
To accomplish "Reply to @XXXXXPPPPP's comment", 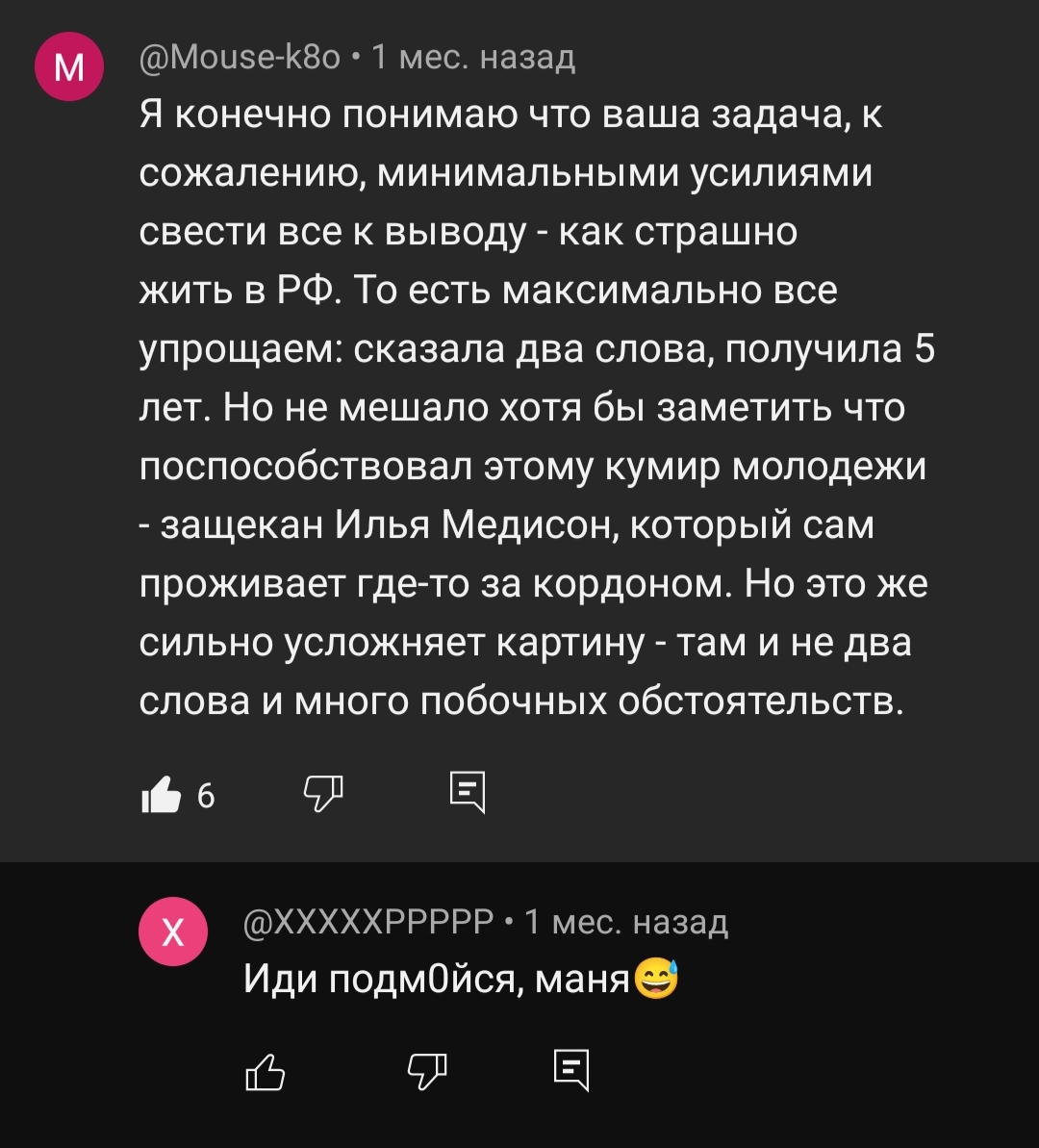I will pos(571,1070).
